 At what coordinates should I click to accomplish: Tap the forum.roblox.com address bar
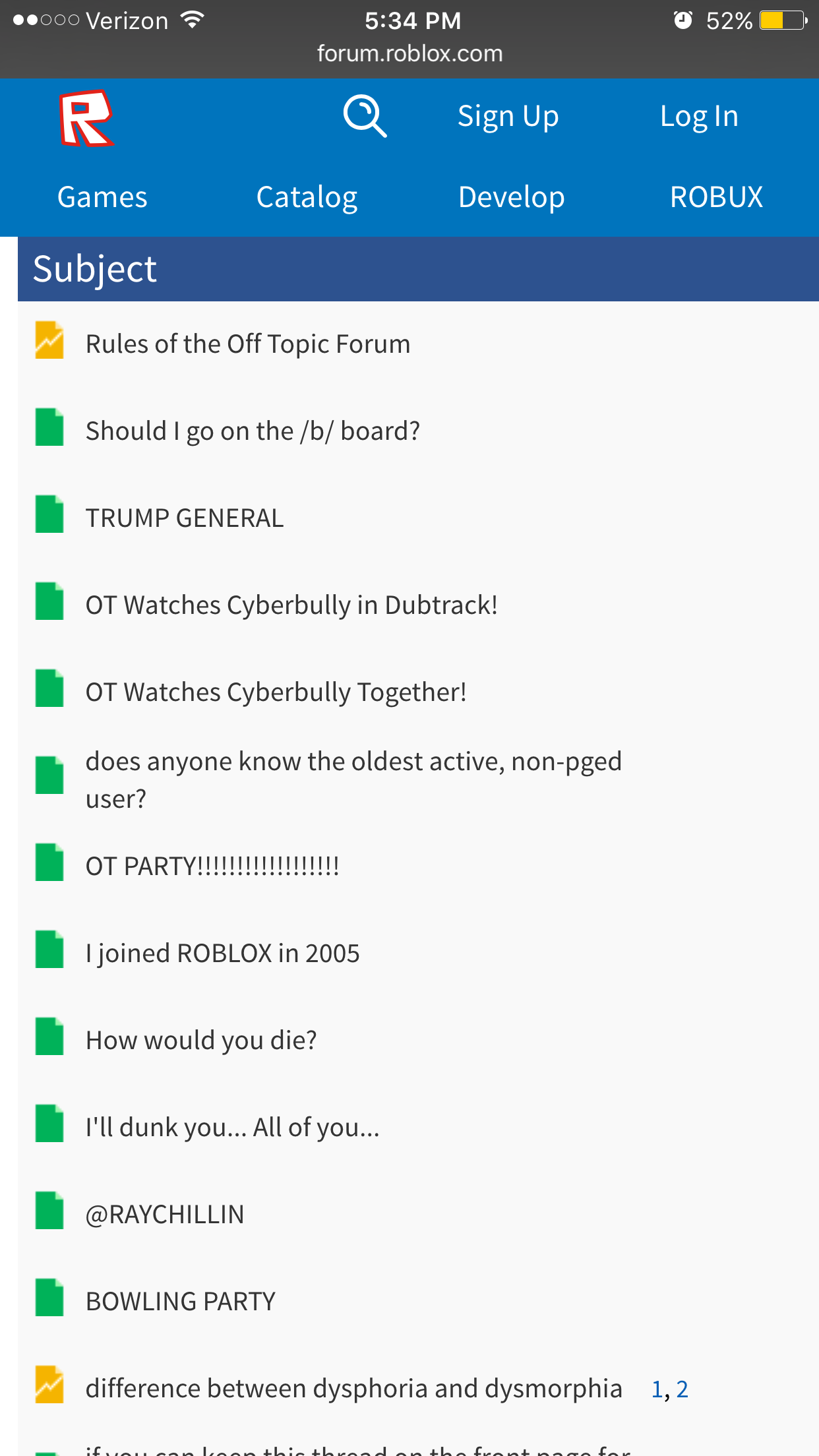pyautogui.click(x=409, y=53)
